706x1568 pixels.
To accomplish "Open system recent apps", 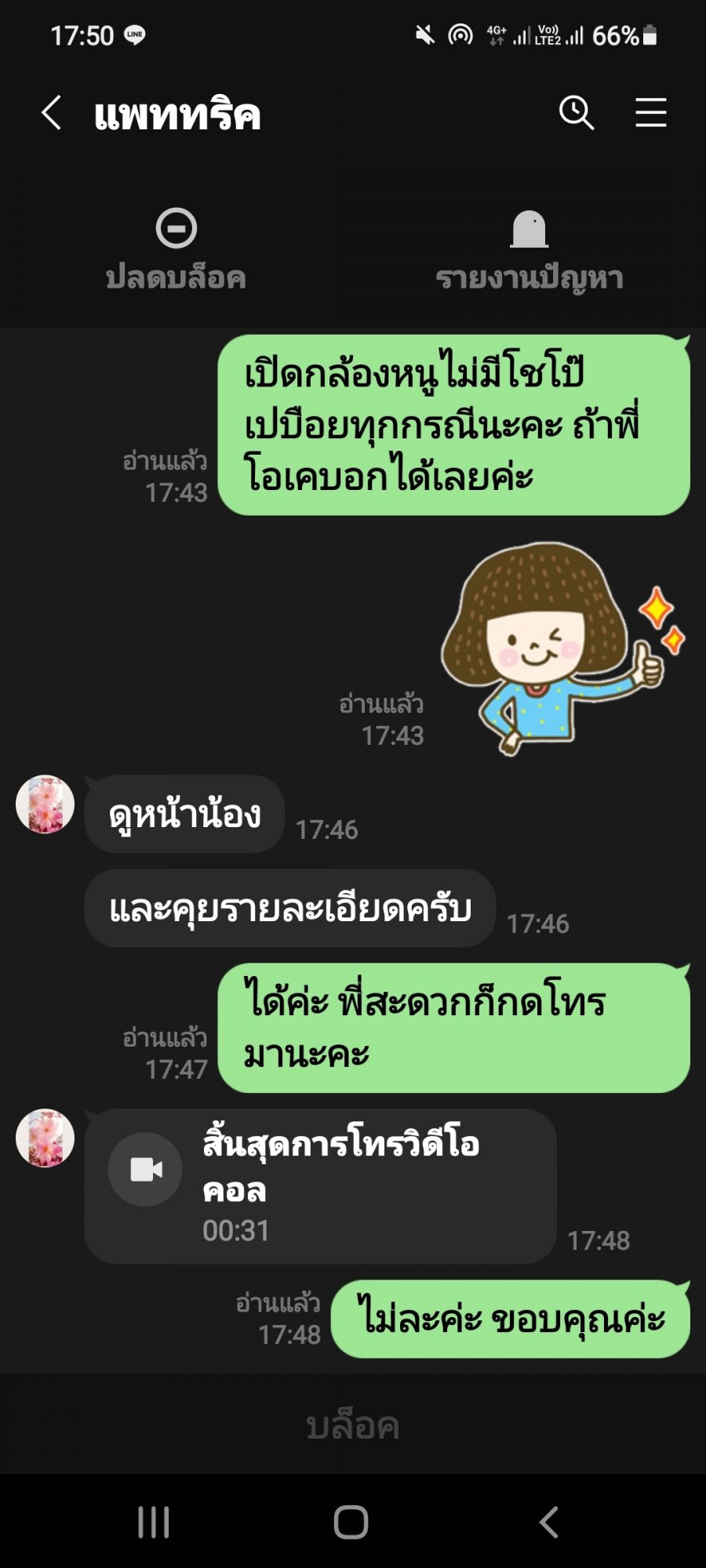I will click(154, 1522).
